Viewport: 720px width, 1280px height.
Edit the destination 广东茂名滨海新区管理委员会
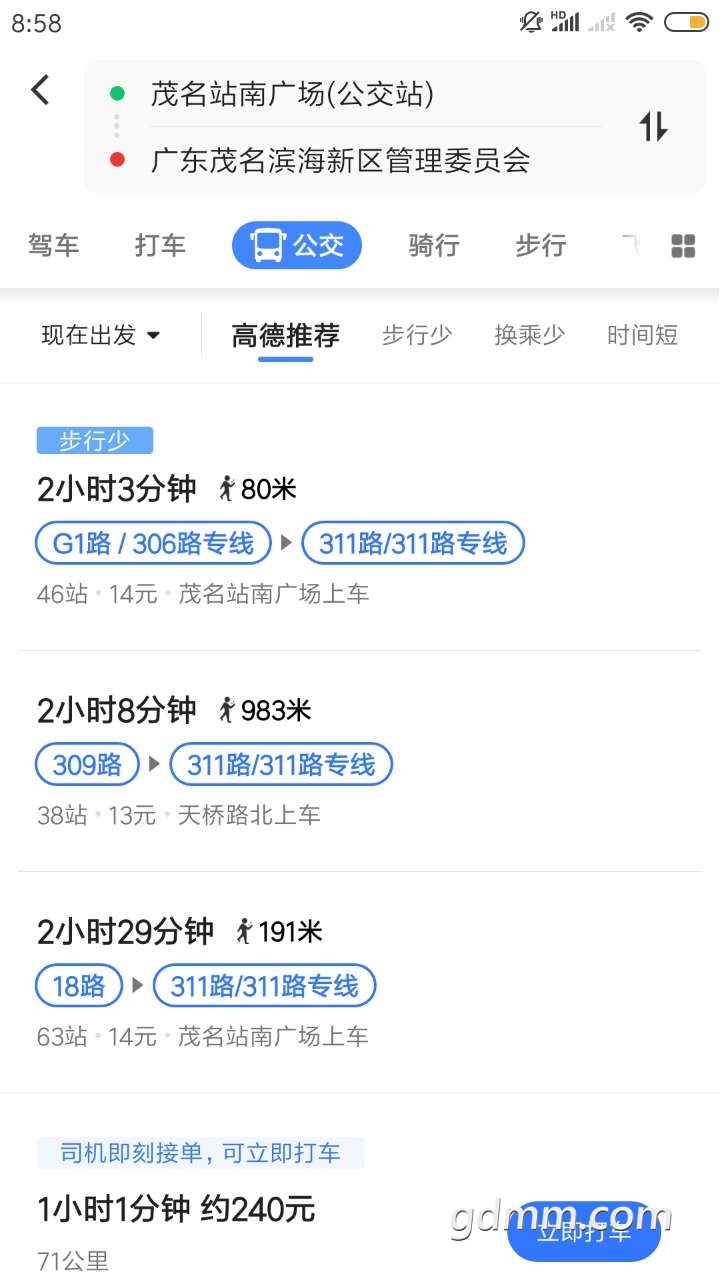pos(340,160)
